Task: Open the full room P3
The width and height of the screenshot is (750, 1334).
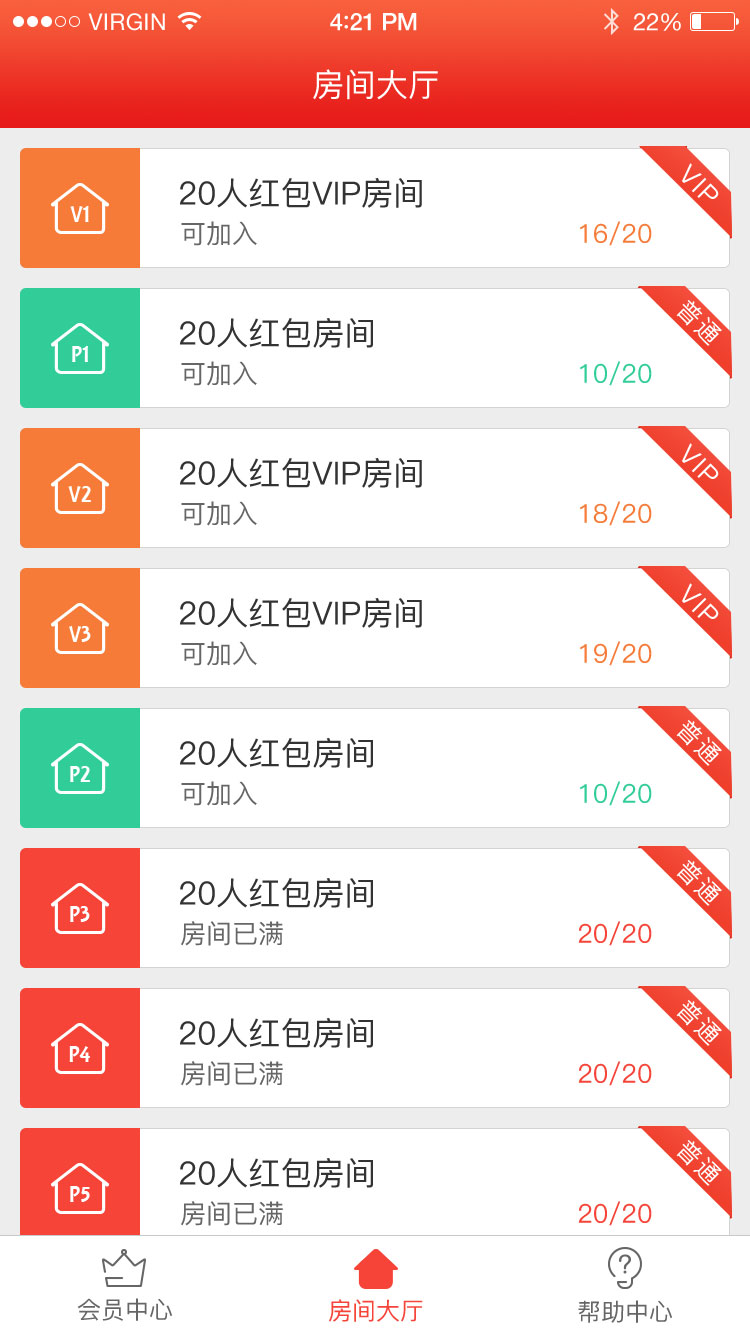Action: (375, 908)
